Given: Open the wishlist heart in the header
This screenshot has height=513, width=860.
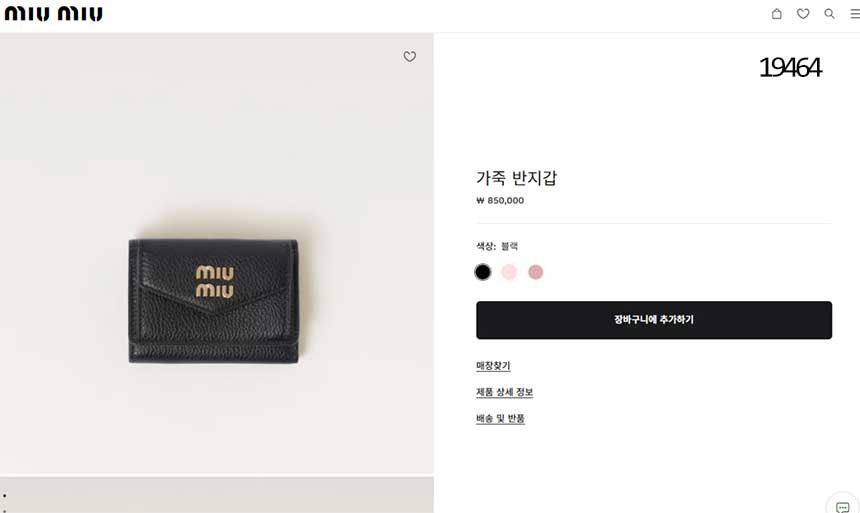Looking at the screenshot, I should (803, 14).
